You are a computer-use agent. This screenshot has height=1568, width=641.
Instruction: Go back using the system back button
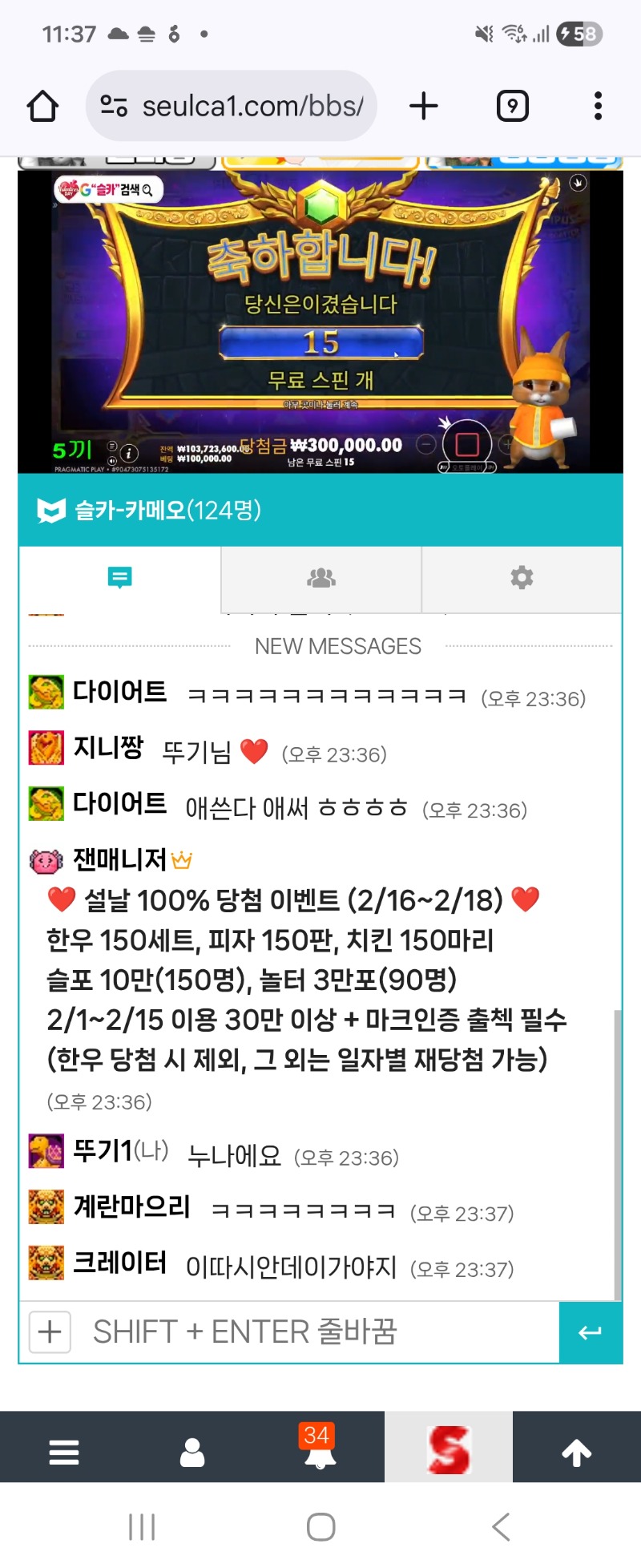(502, 1527)
